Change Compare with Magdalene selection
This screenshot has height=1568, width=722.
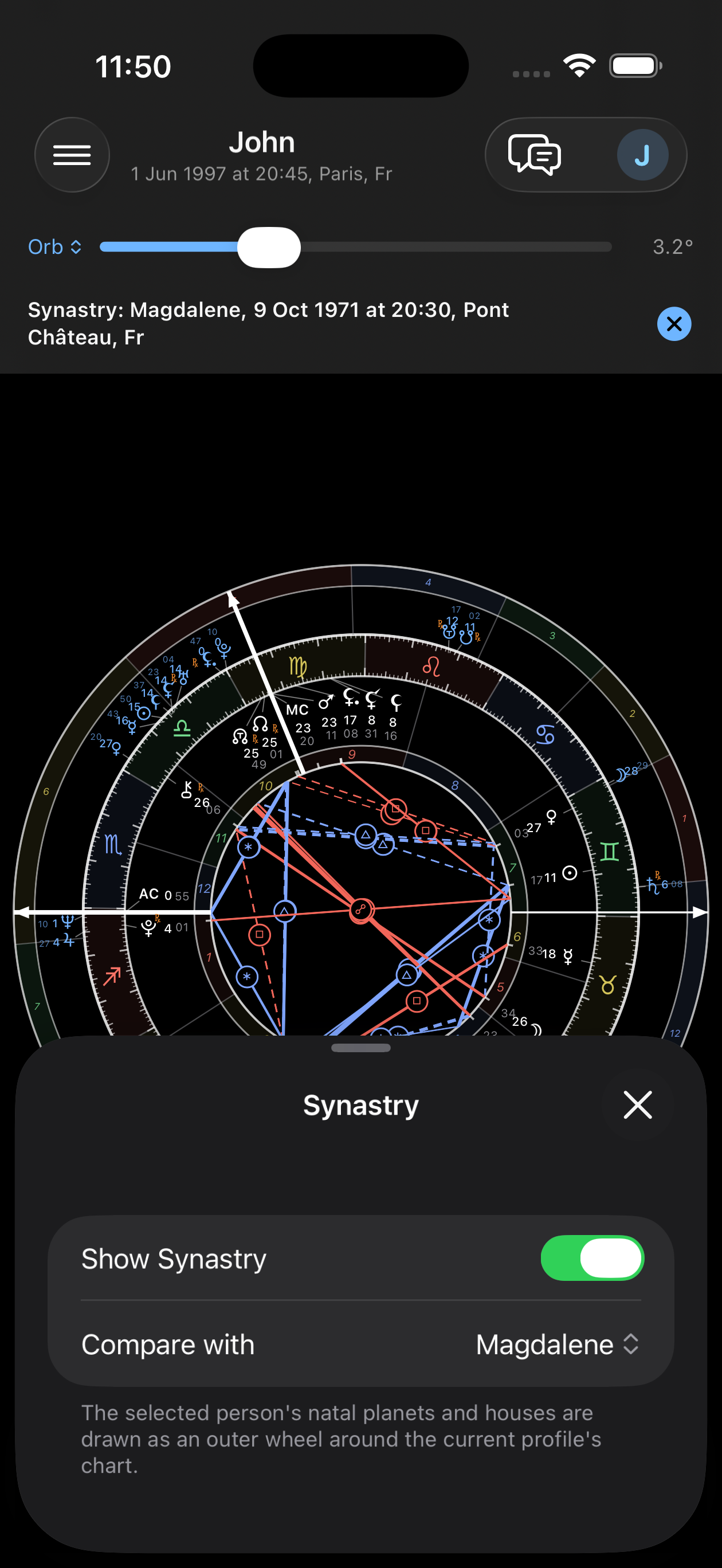click(x=557, y=1344)
